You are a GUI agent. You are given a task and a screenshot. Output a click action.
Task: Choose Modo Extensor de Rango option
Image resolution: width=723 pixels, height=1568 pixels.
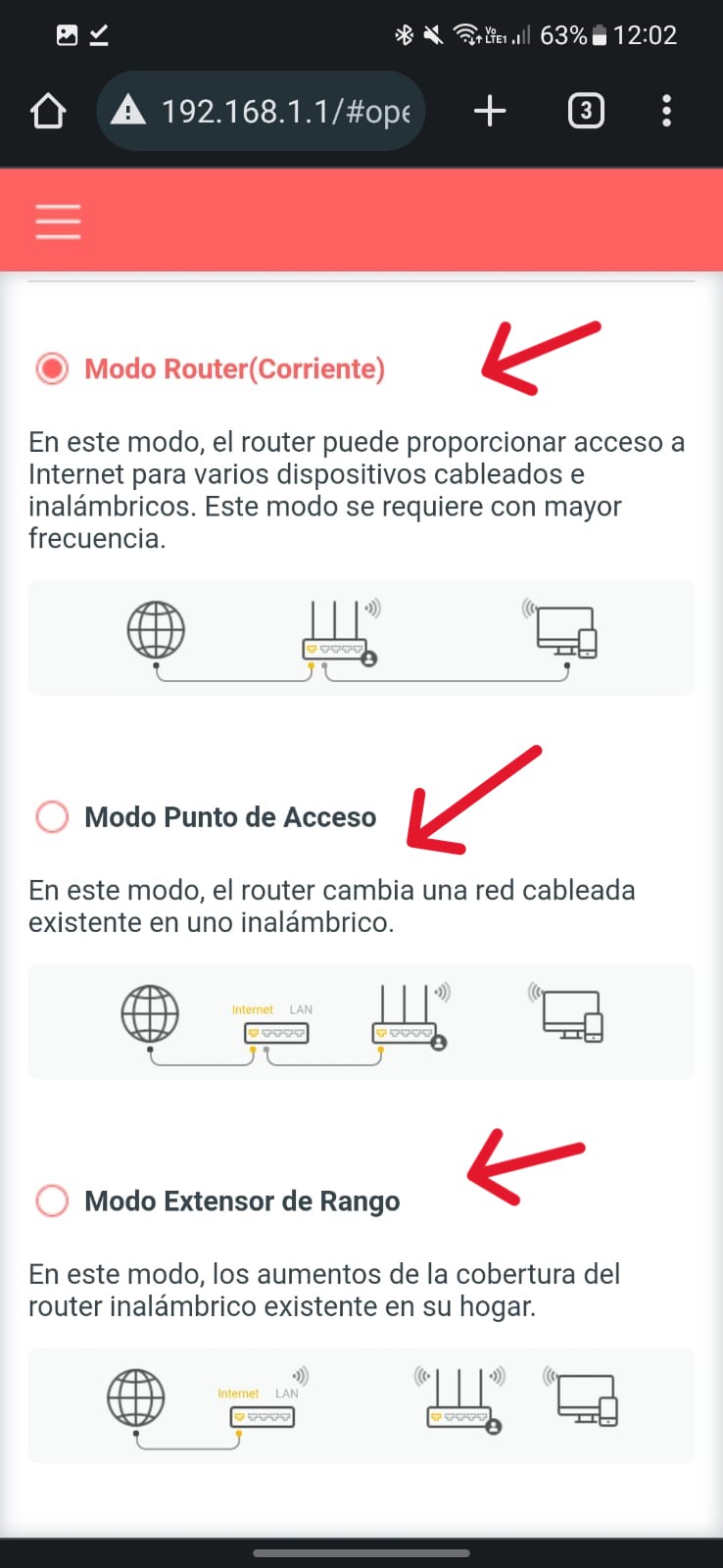point(52,1200)
